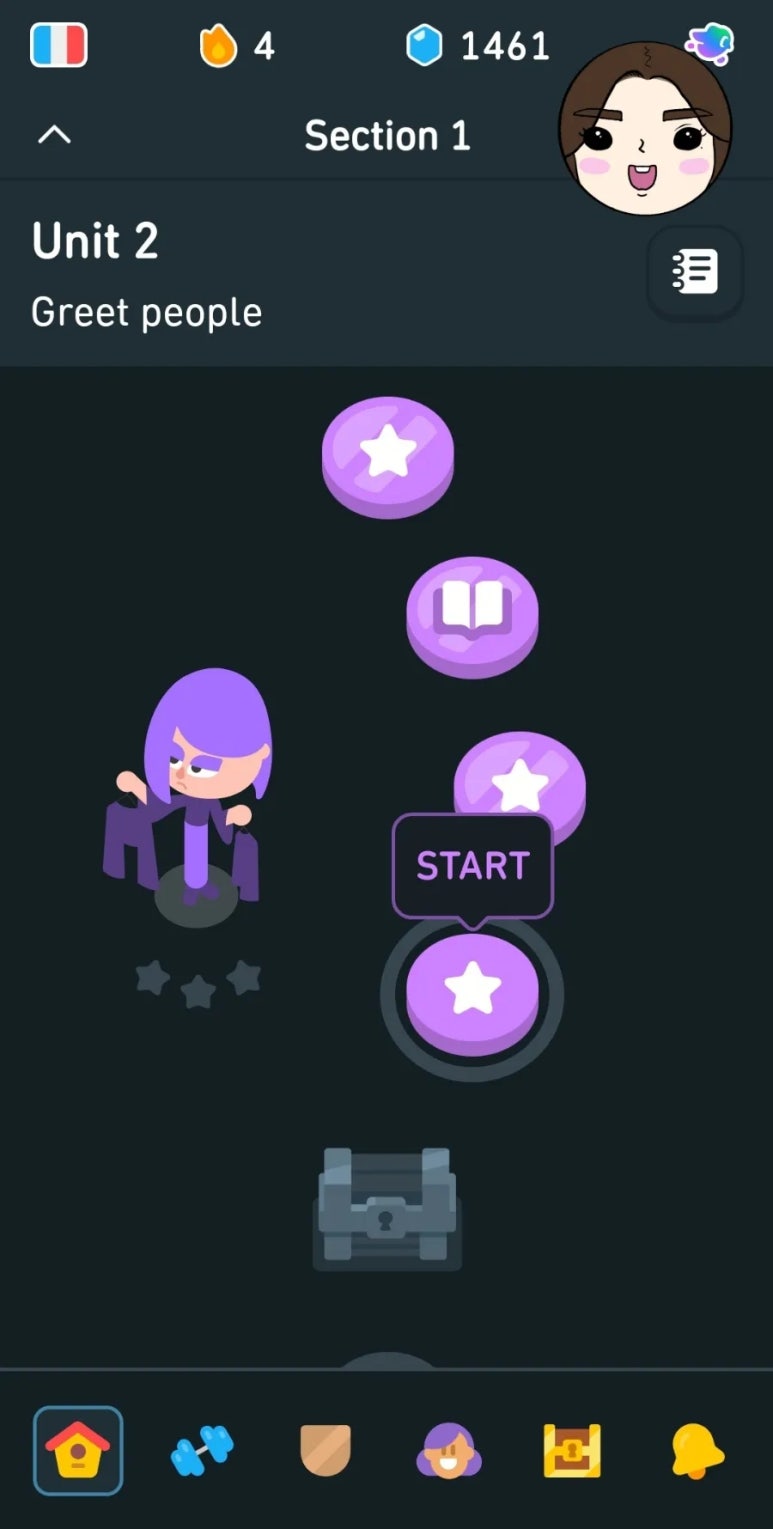
Task: Switch to the Home learn tab
Action: click(78, 1450)
